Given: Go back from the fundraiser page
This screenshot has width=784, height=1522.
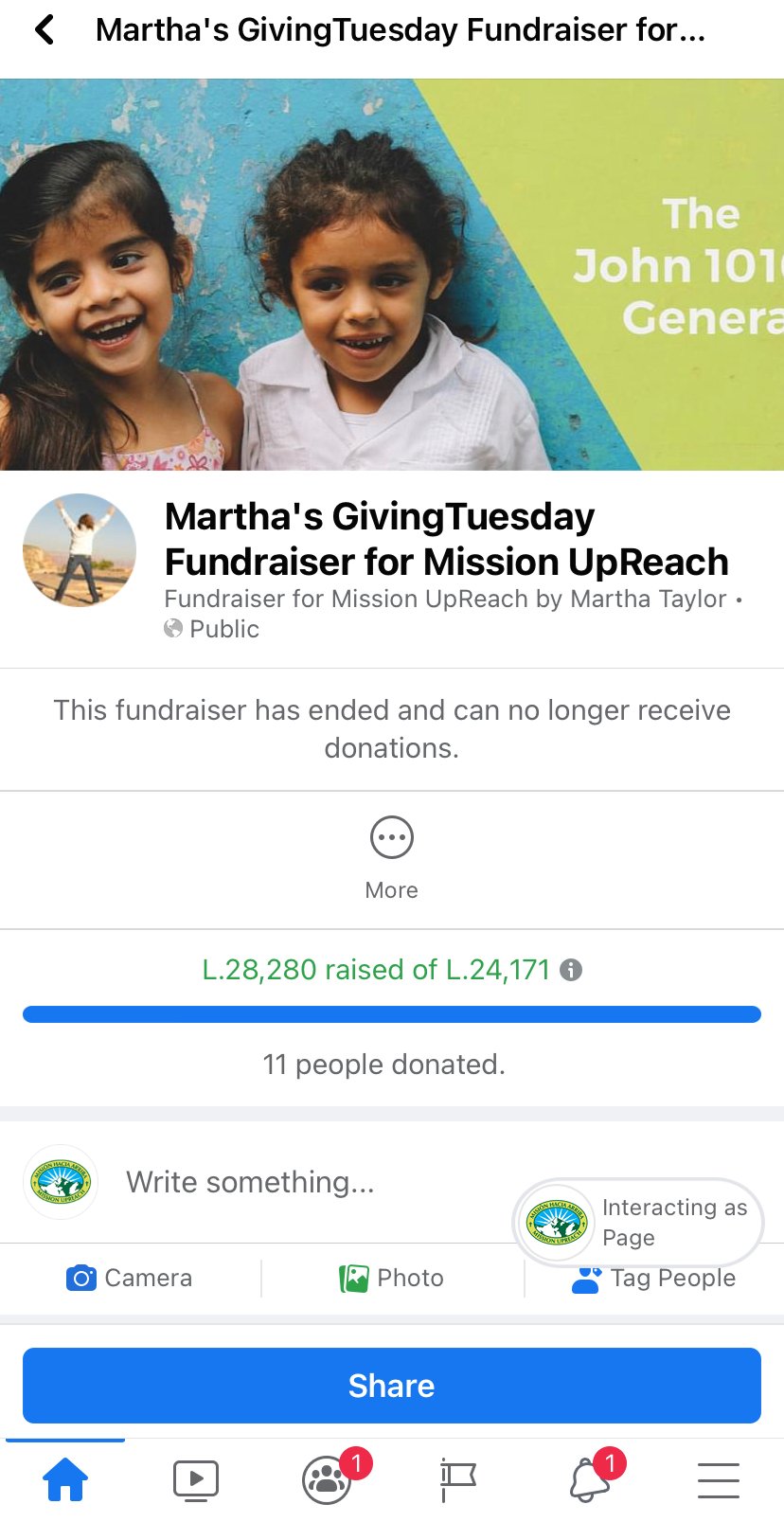Looking at the screenshot, I should point(45,30).
